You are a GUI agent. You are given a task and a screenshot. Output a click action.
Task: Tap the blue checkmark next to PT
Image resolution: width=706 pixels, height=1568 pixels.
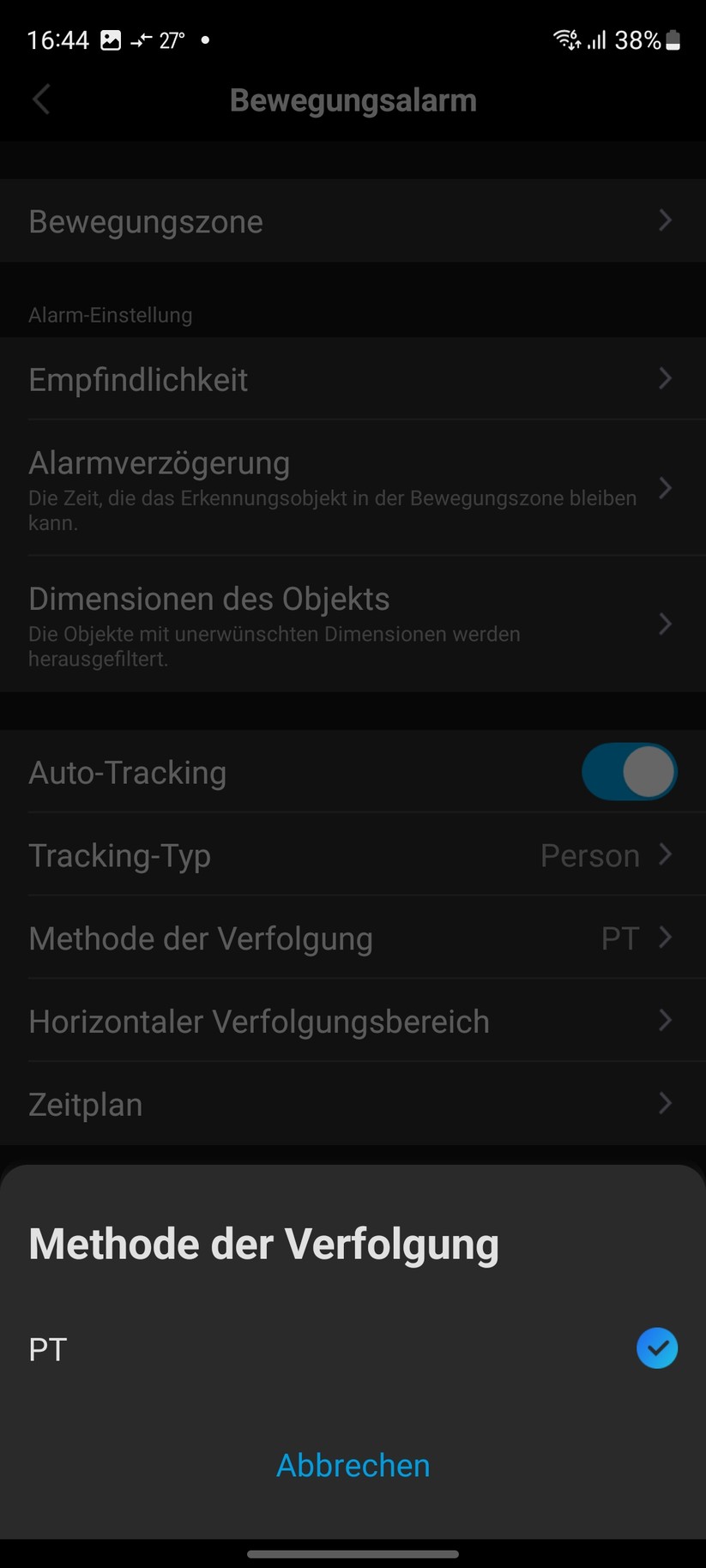click(x=656, y=1348)
